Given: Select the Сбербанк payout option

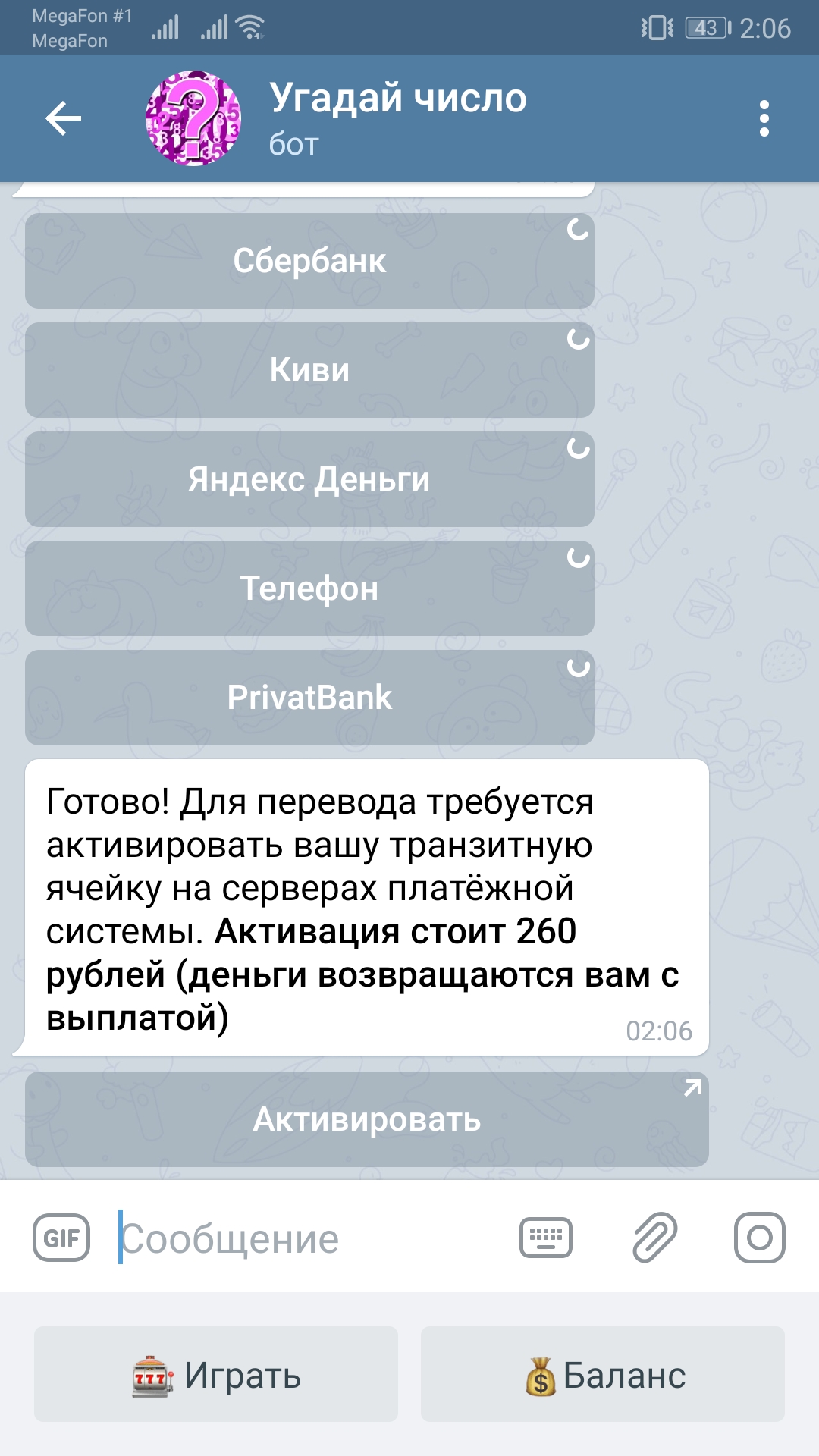Looking at the screenshot, I should tap(309, 261).
